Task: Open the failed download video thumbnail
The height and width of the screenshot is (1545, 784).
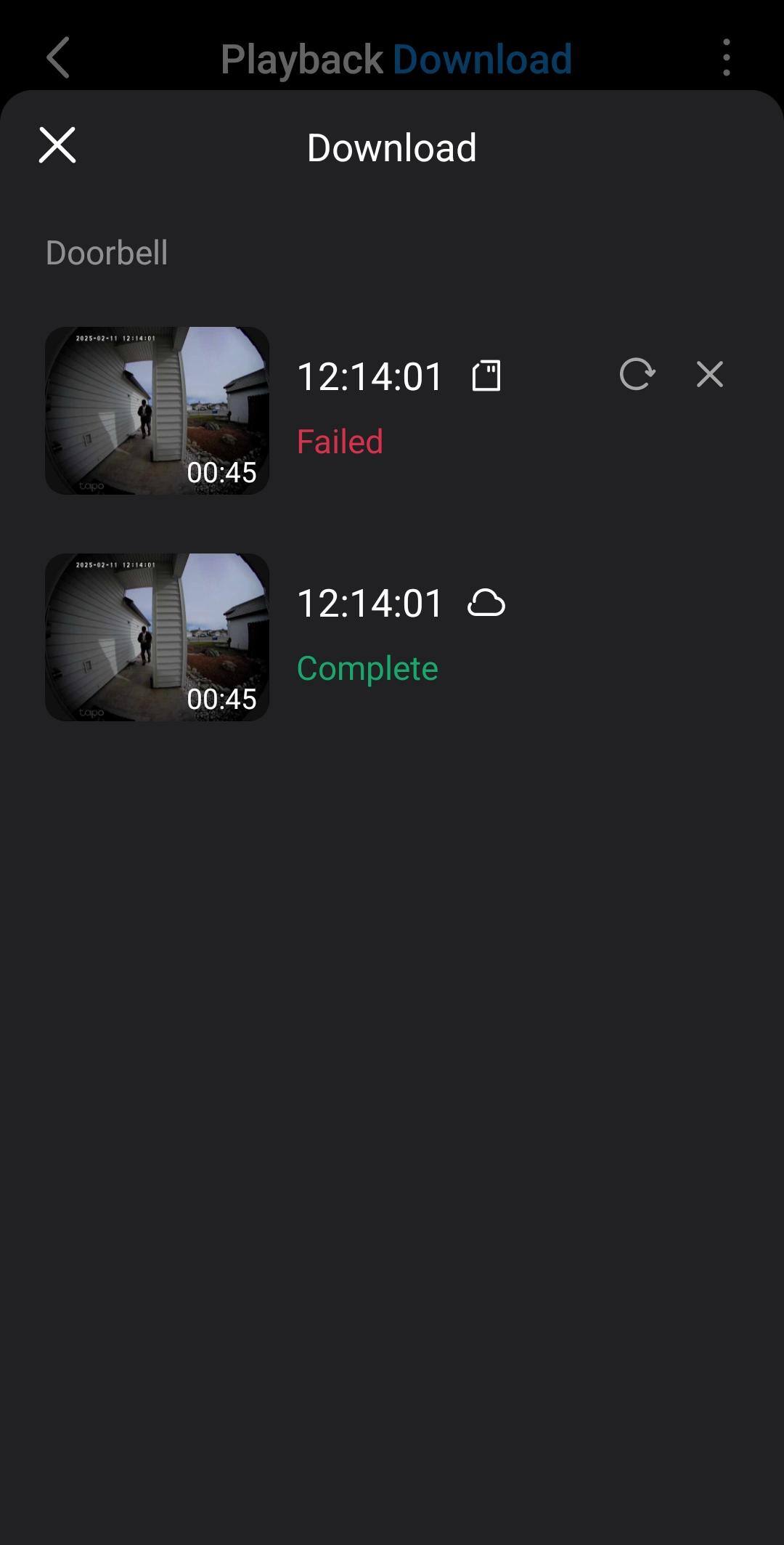Action: click(157, 410)
